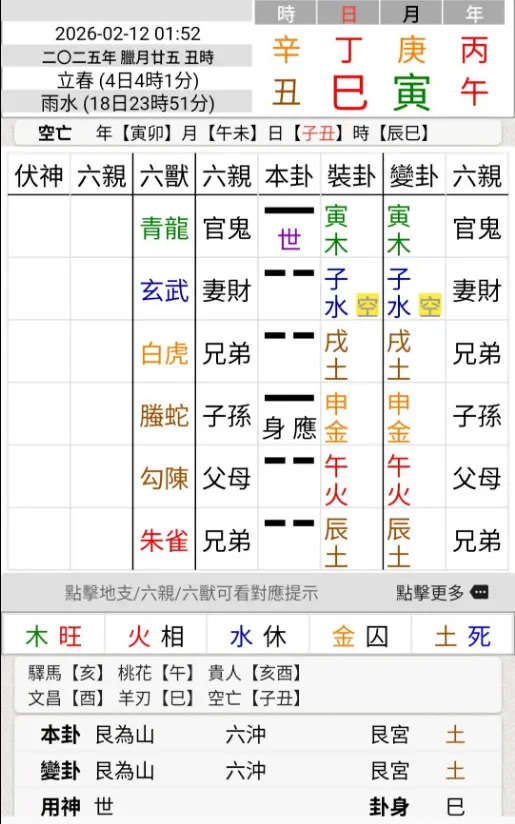Show the hint for 玄武
515x824 pixels.
click(164, 291)
